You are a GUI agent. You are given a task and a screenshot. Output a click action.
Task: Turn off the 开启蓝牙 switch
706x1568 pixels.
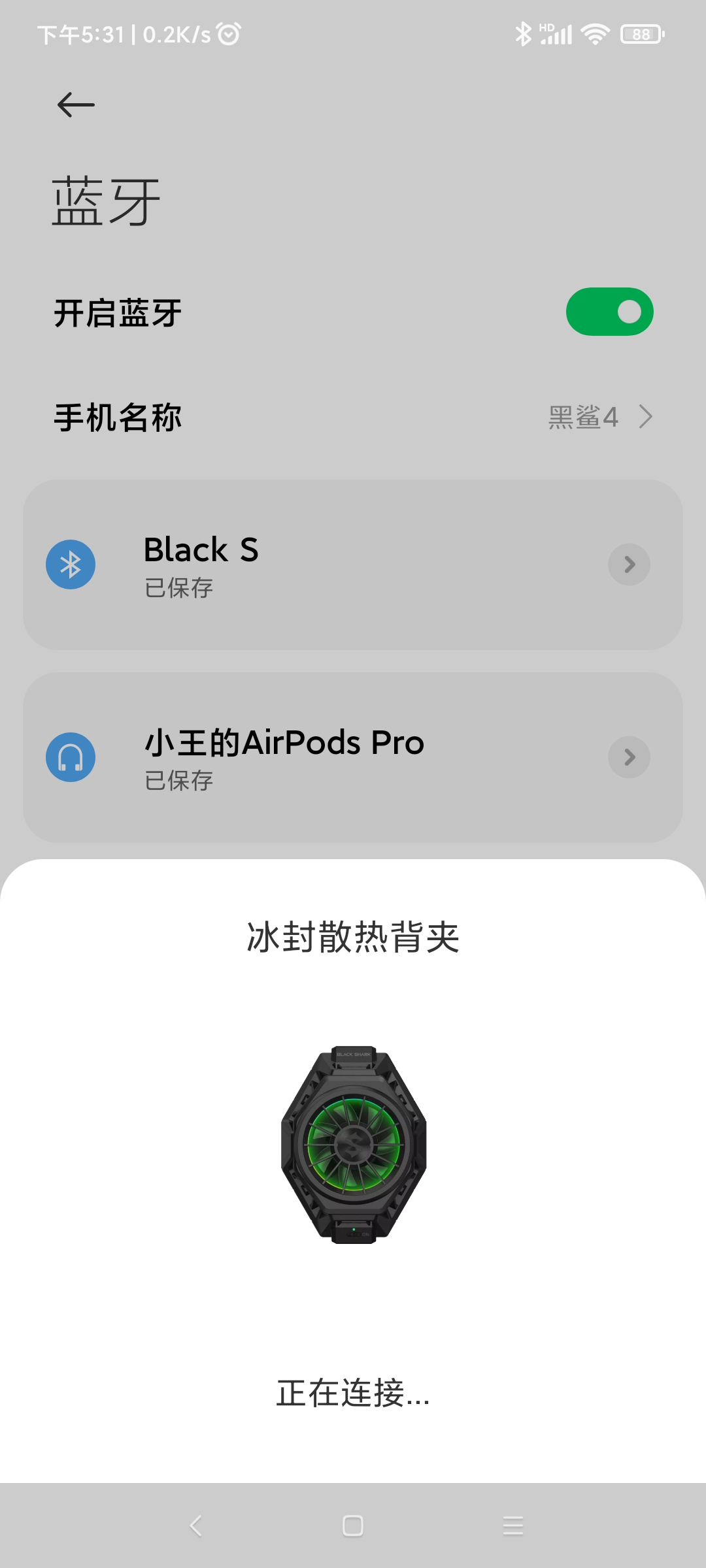[609, 312]
